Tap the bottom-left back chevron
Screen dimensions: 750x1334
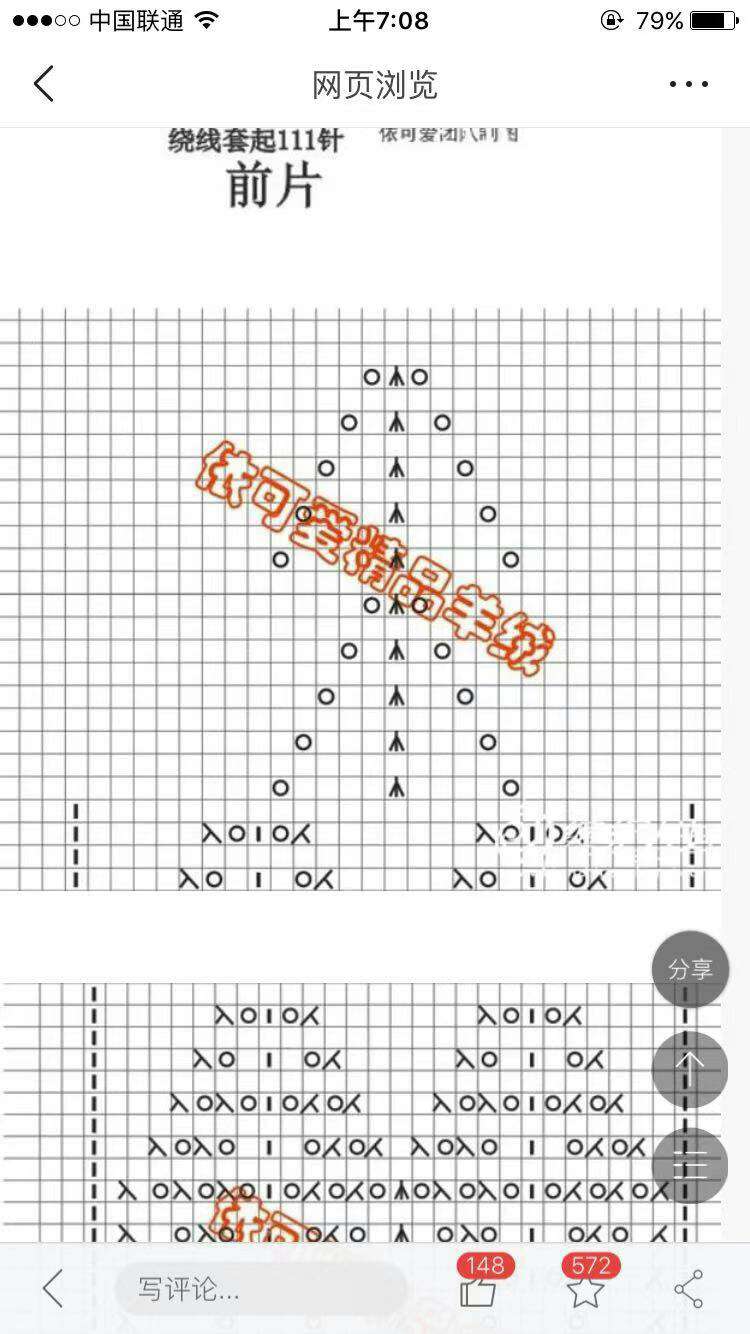click(x=53, y=1290)
